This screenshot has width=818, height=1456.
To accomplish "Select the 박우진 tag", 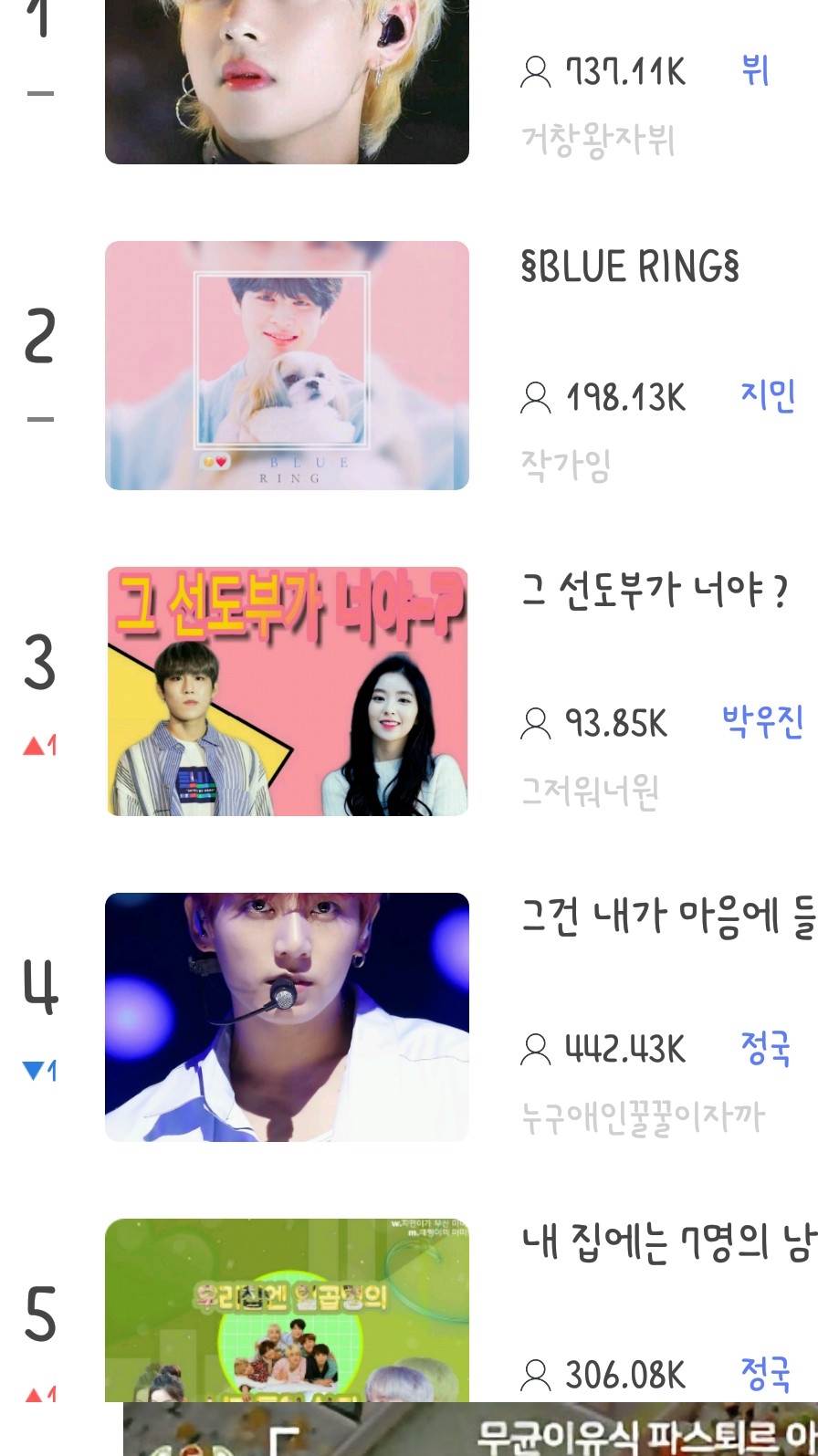I will [763, 722].
